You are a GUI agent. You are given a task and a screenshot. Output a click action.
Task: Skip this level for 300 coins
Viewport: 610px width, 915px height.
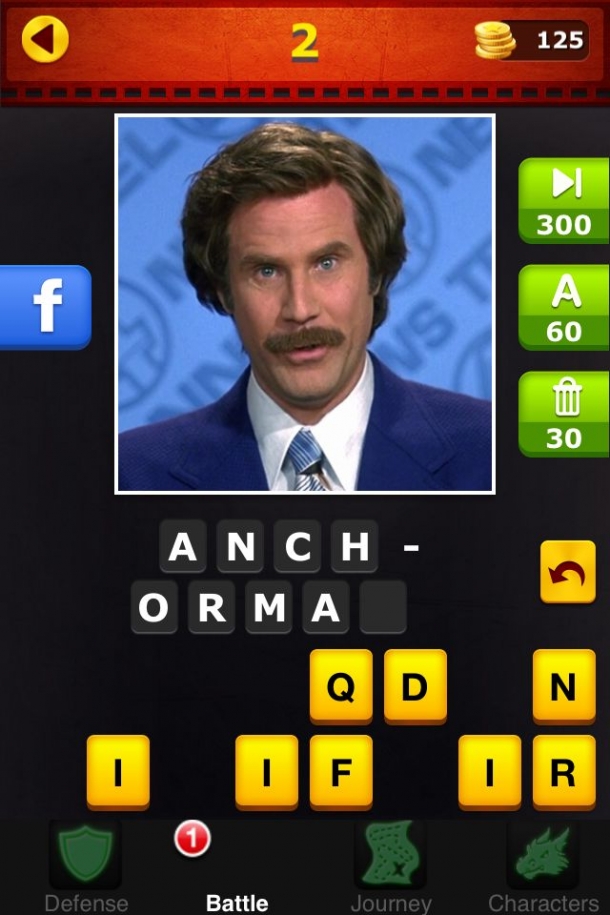[x=564, y=201]
